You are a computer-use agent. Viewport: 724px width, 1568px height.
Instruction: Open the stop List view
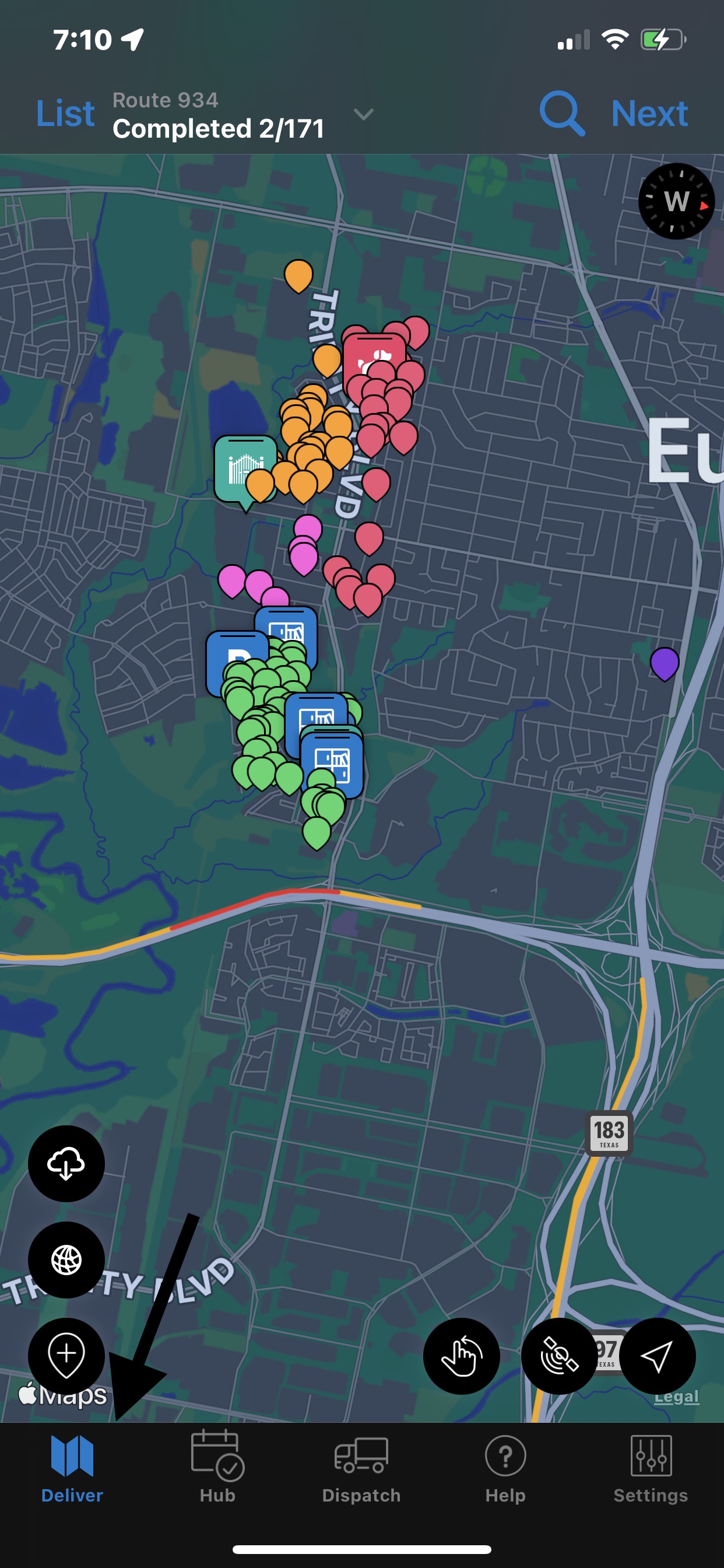click(65, 114)
